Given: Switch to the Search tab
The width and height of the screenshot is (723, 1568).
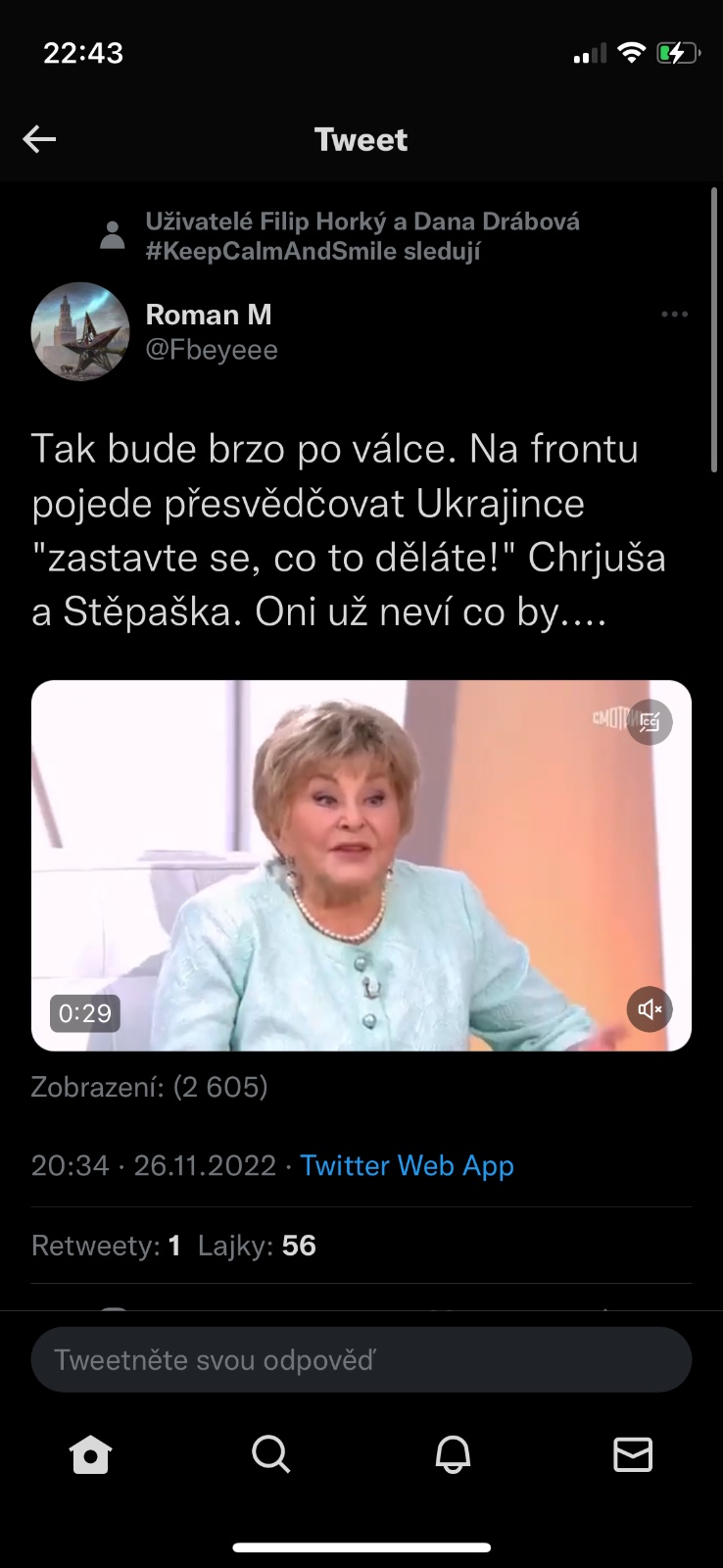Looking at the screenshot, I should (270, 1454).
